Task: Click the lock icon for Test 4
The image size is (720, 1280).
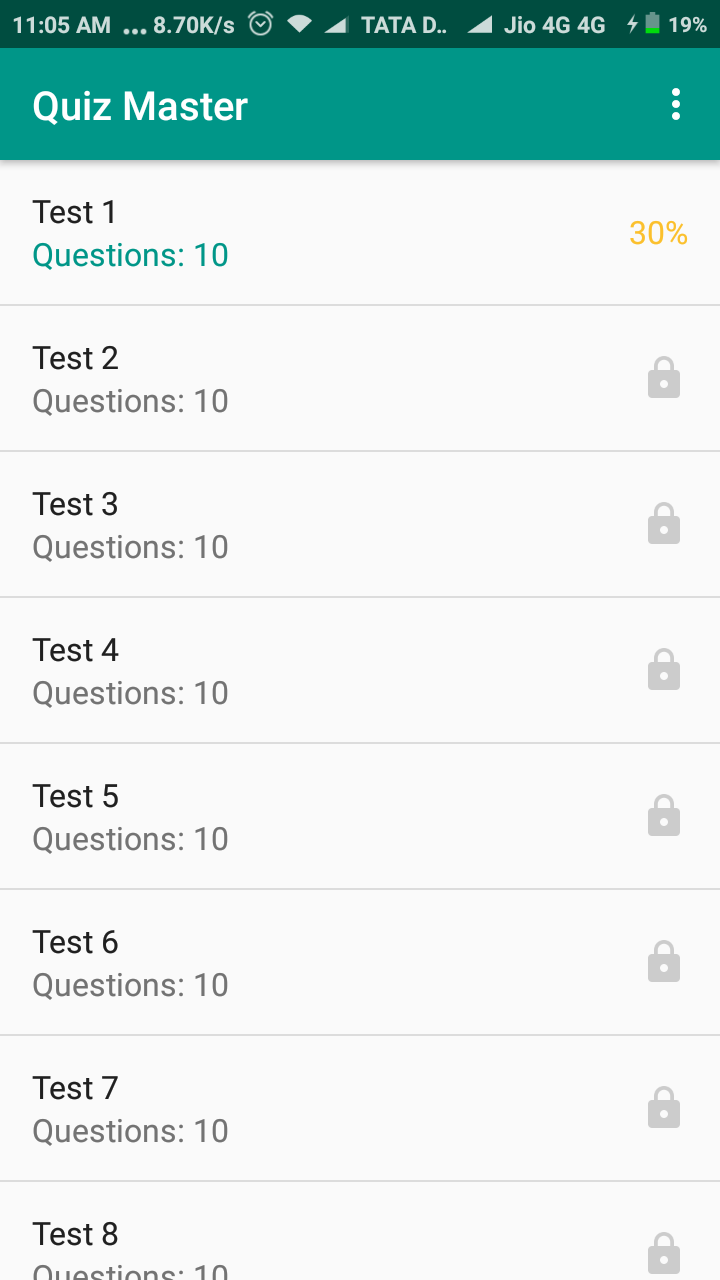Action: tap(664, 669)
